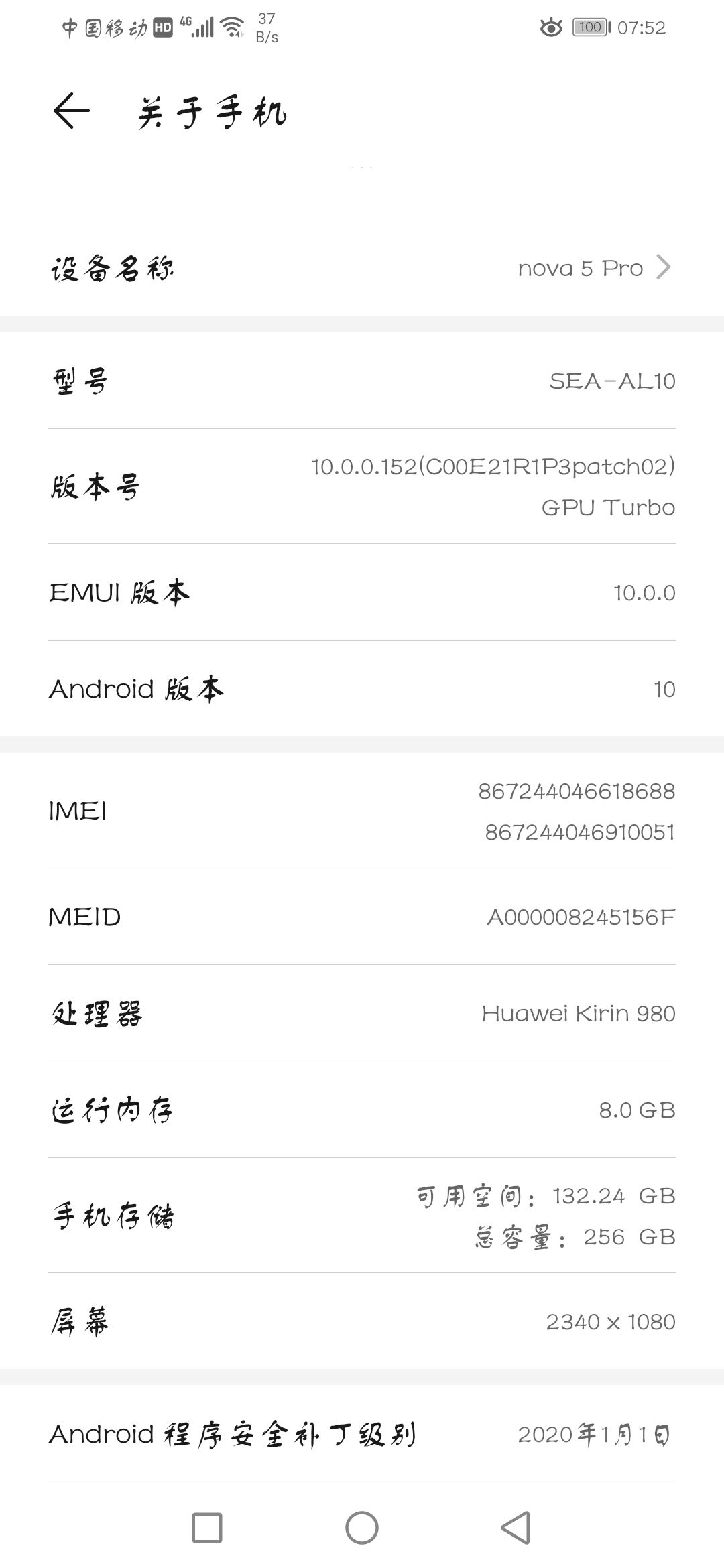Tap the system home button

pos(362,1528)
